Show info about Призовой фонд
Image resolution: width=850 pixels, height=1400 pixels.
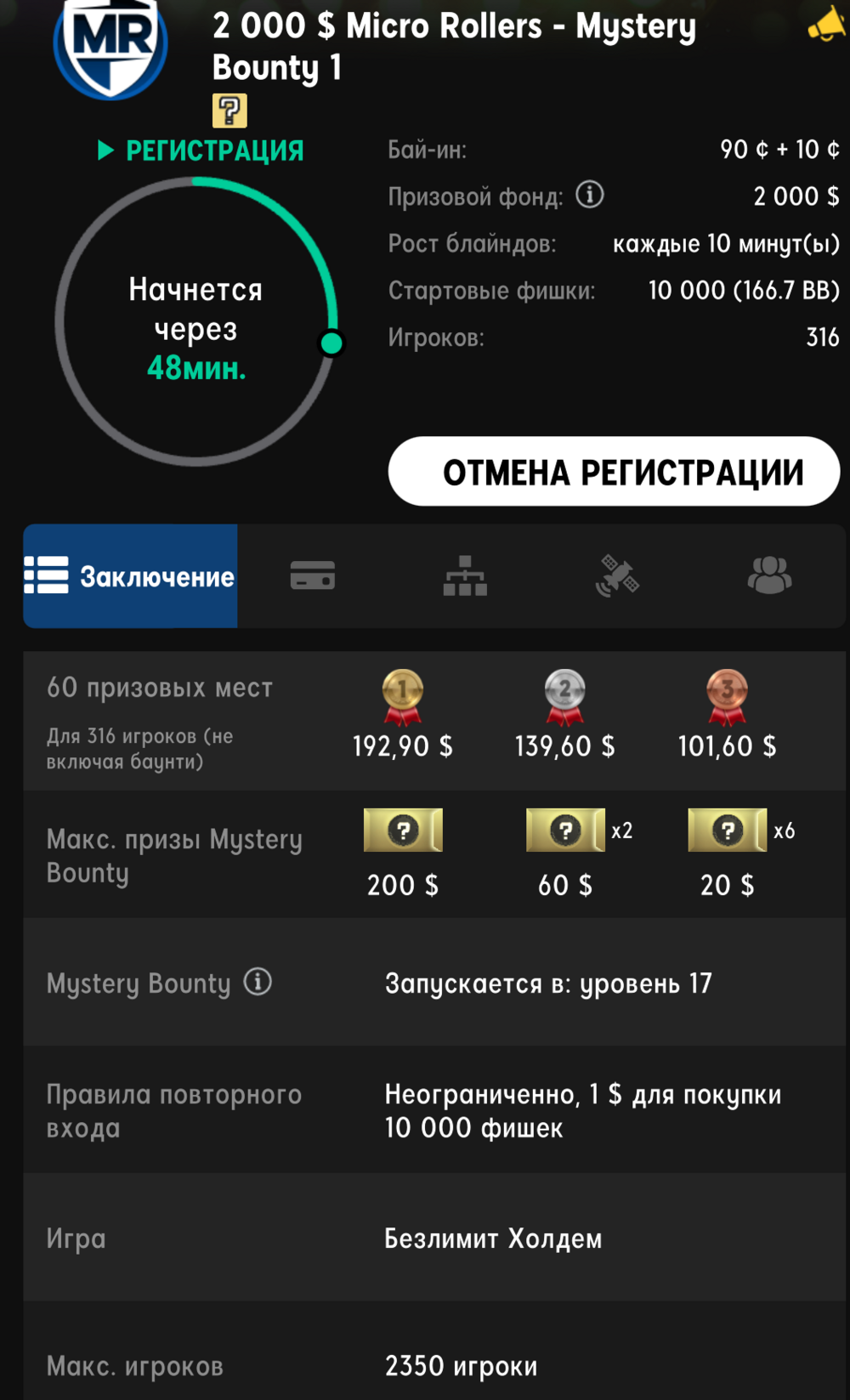[590, 196]
